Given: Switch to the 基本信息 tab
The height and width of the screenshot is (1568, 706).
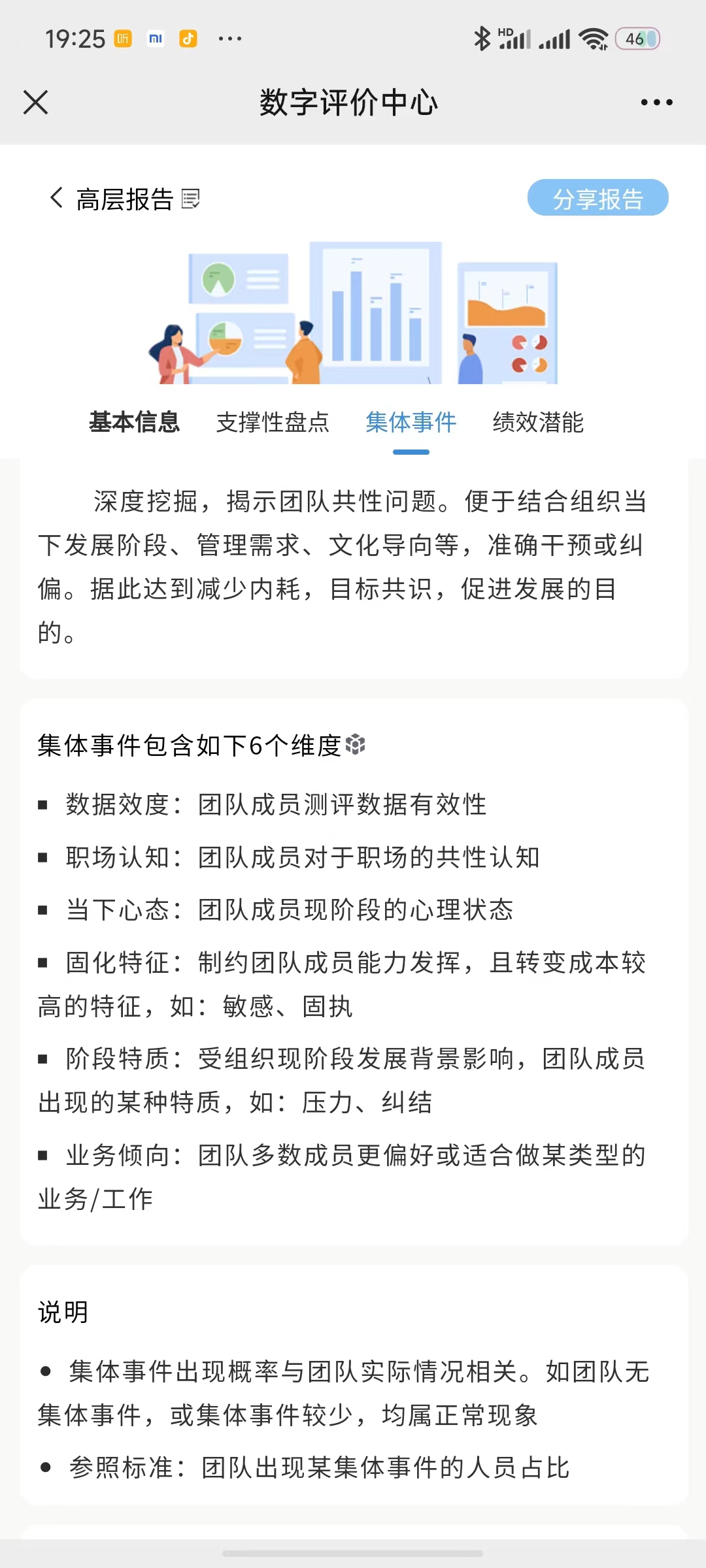Looking at the screenshot, I should coord(134,422).
